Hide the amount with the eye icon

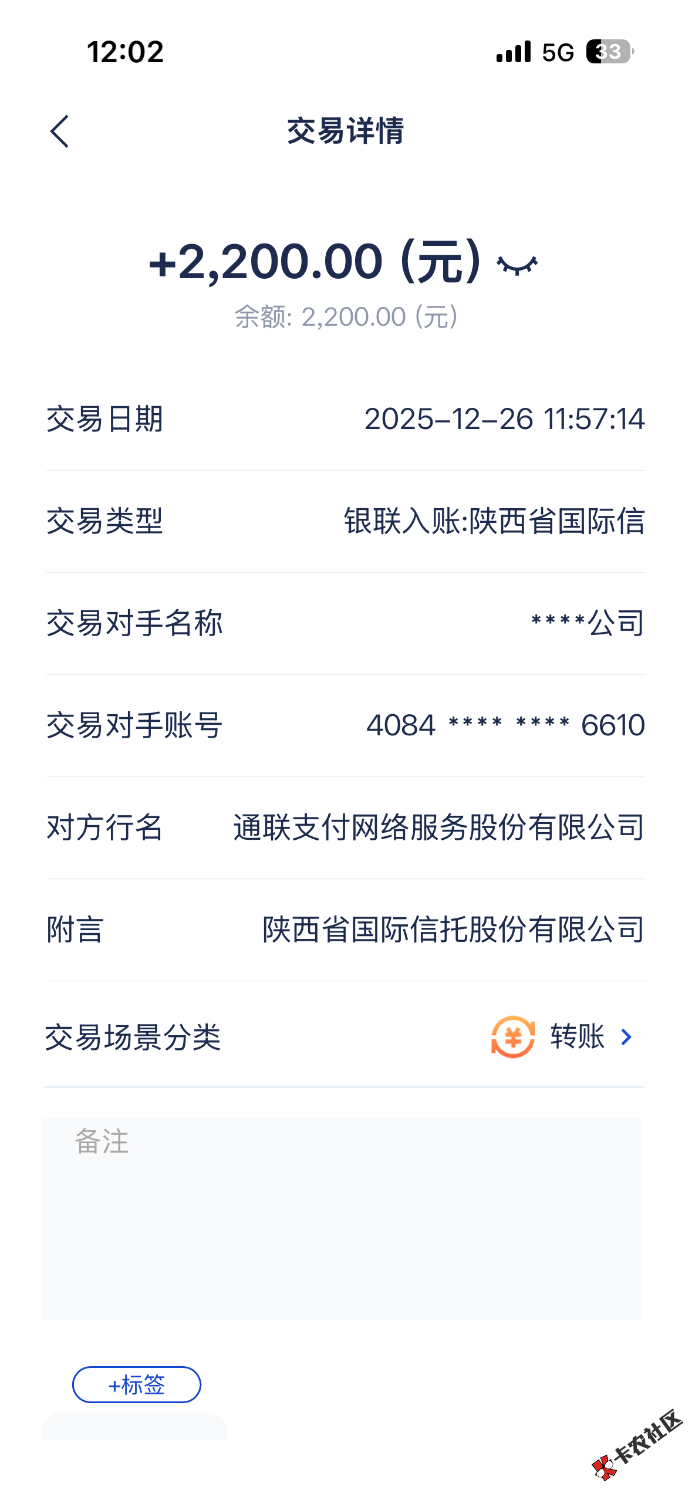click(518, 264)
